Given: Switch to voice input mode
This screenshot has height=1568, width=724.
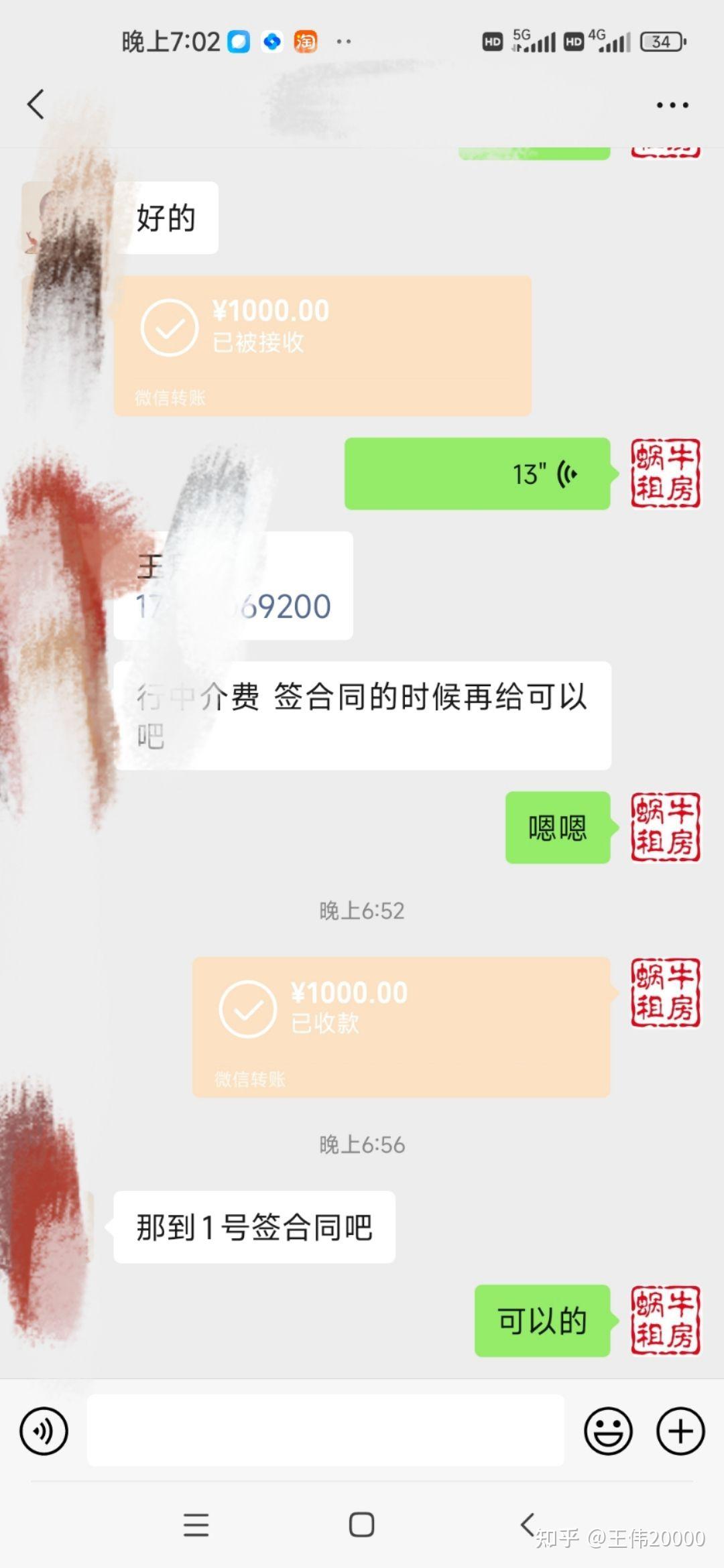Looking at the screenshot, I should click(44, 1431).
